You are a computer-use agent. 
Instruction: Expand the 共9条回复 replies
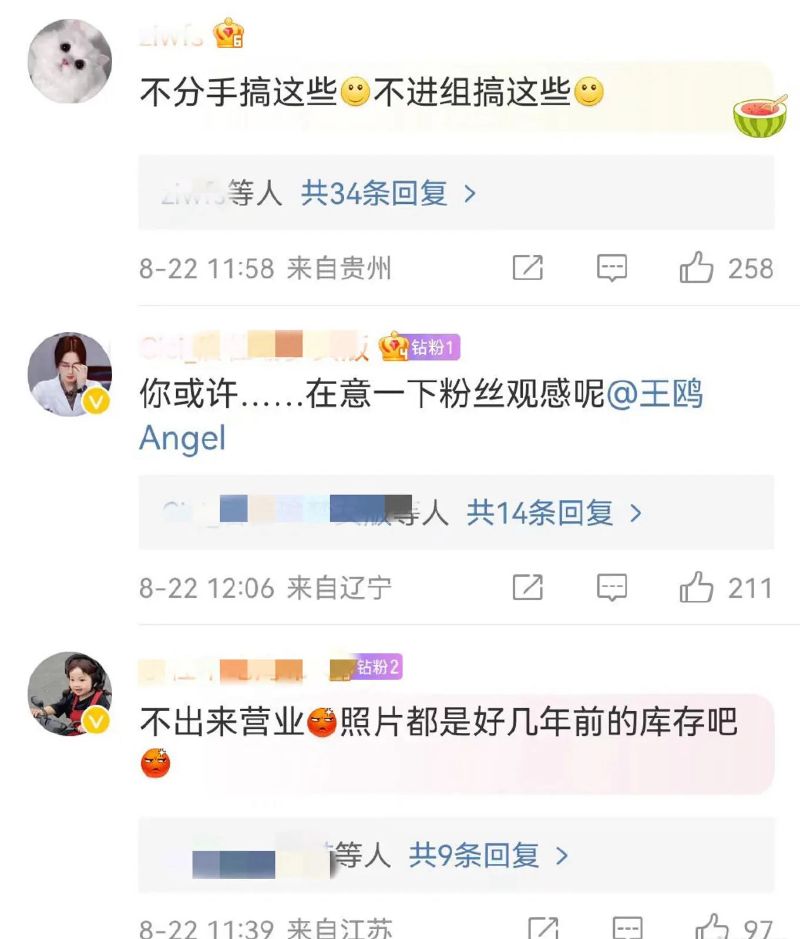tap(488, 855)
